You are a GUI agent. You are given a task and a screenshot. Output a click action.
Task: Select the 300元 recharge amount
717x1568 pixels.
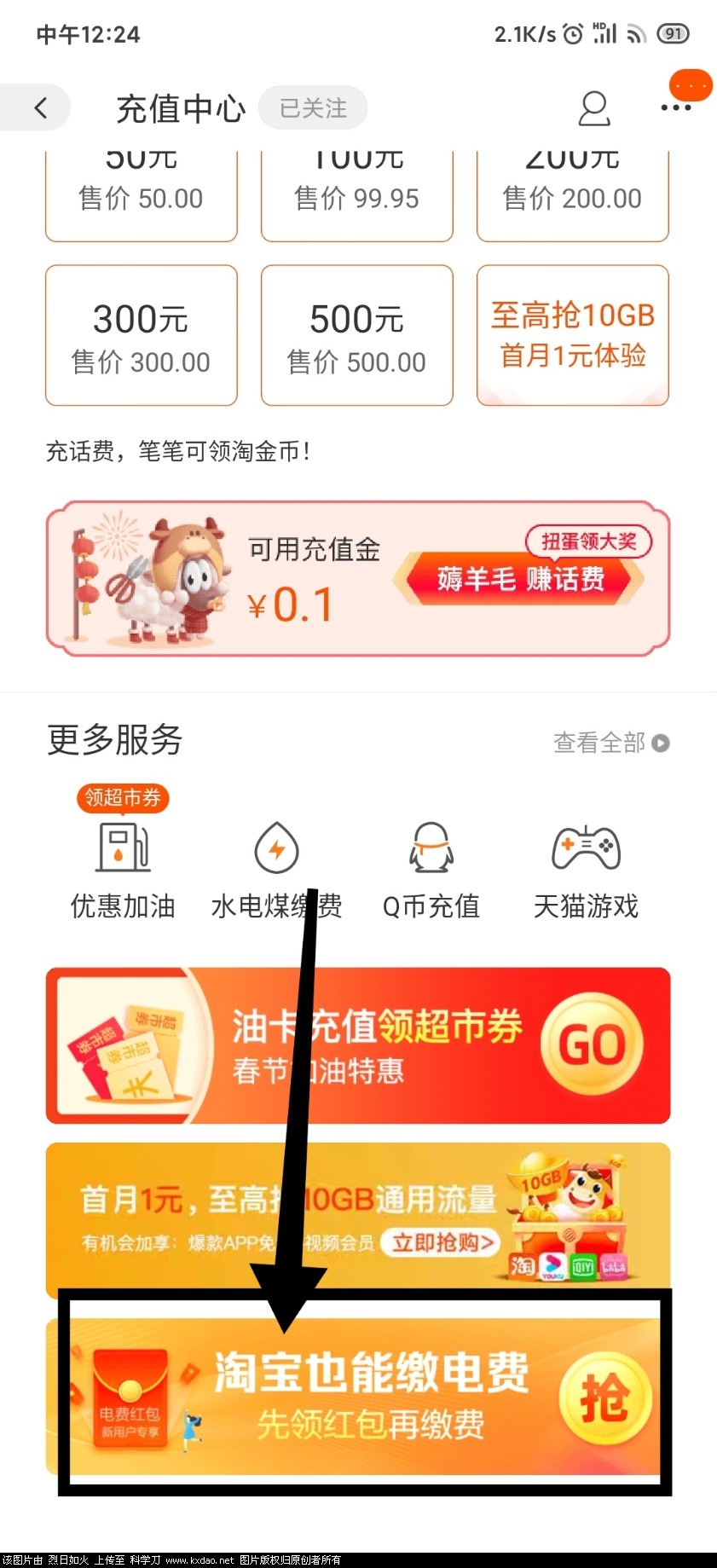point(142,336)
